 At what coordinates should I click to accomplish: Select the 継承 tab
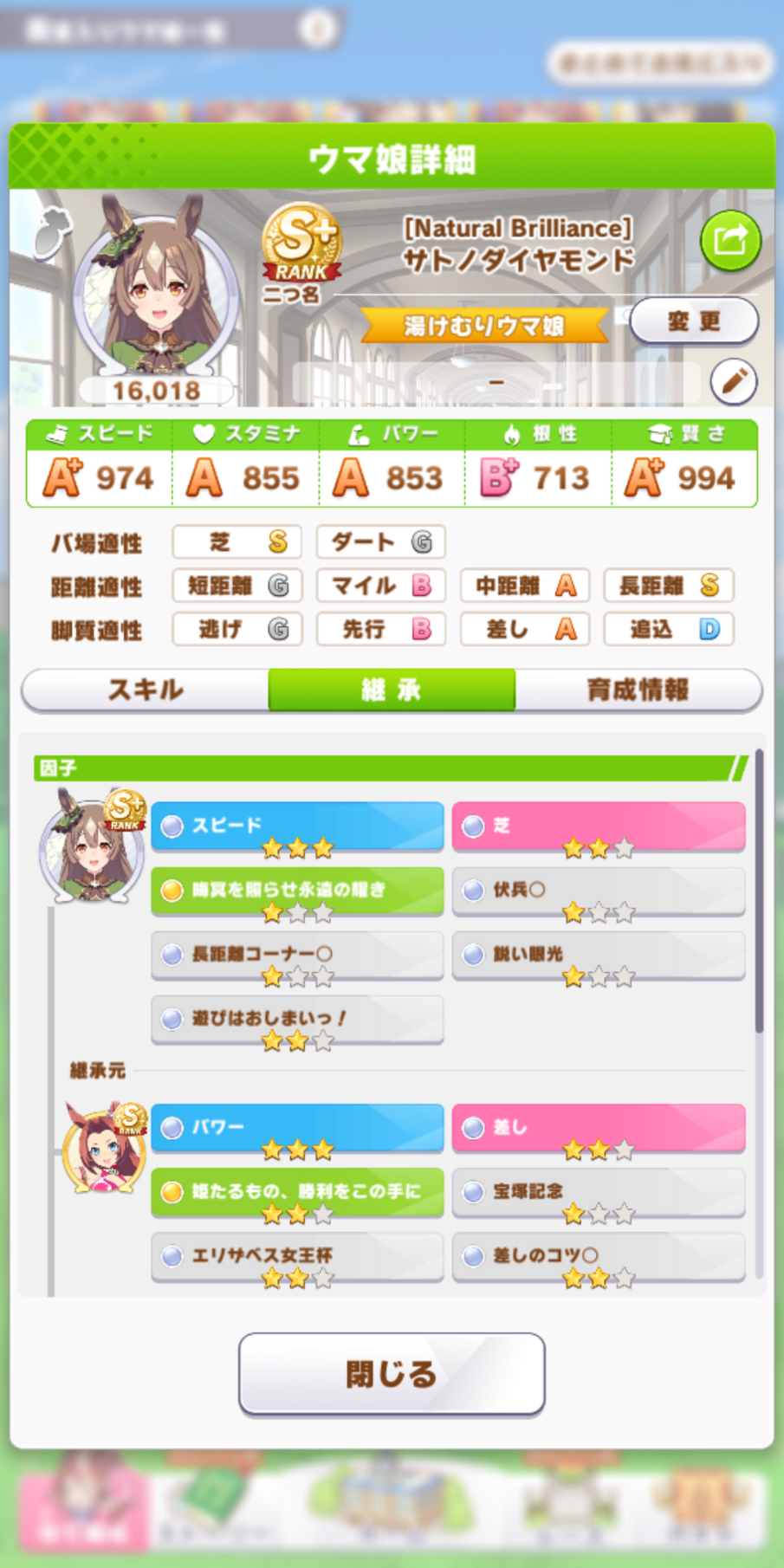pos(392,690)
